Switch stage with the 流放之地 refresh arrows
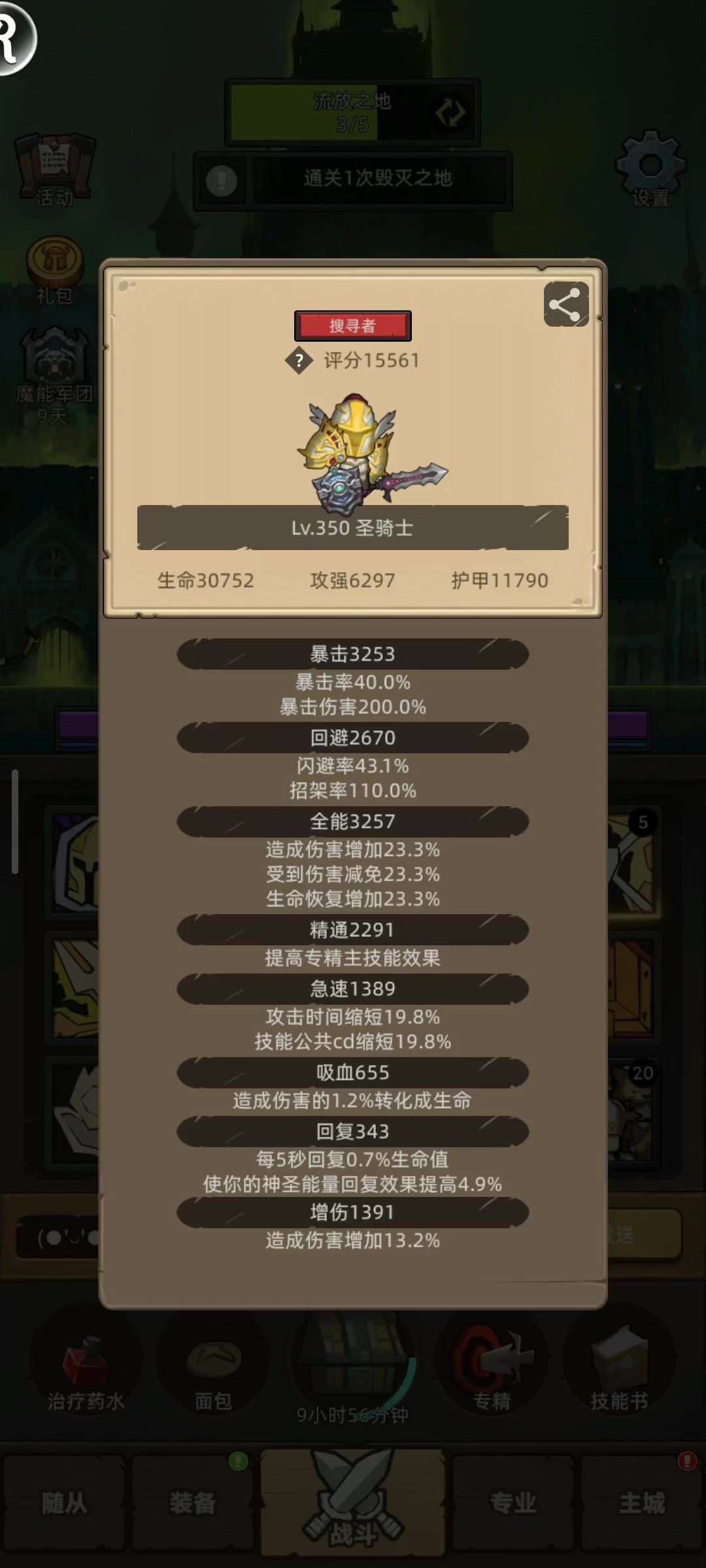The height and width of the screenshot is (1568, 706). 450,113
